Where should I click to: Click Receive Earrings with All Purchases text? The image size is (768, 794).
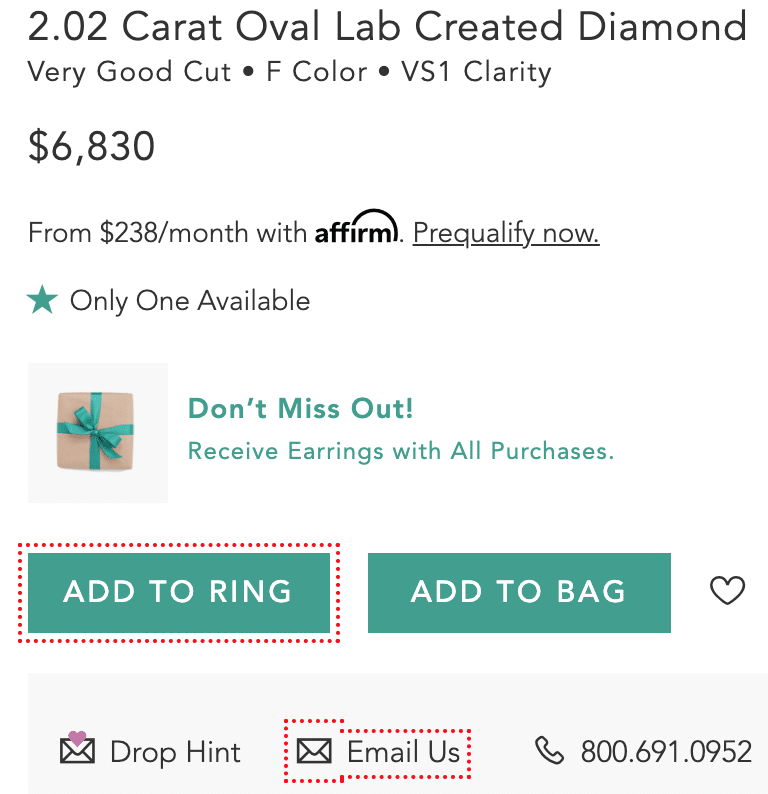[x=400, y=451]
